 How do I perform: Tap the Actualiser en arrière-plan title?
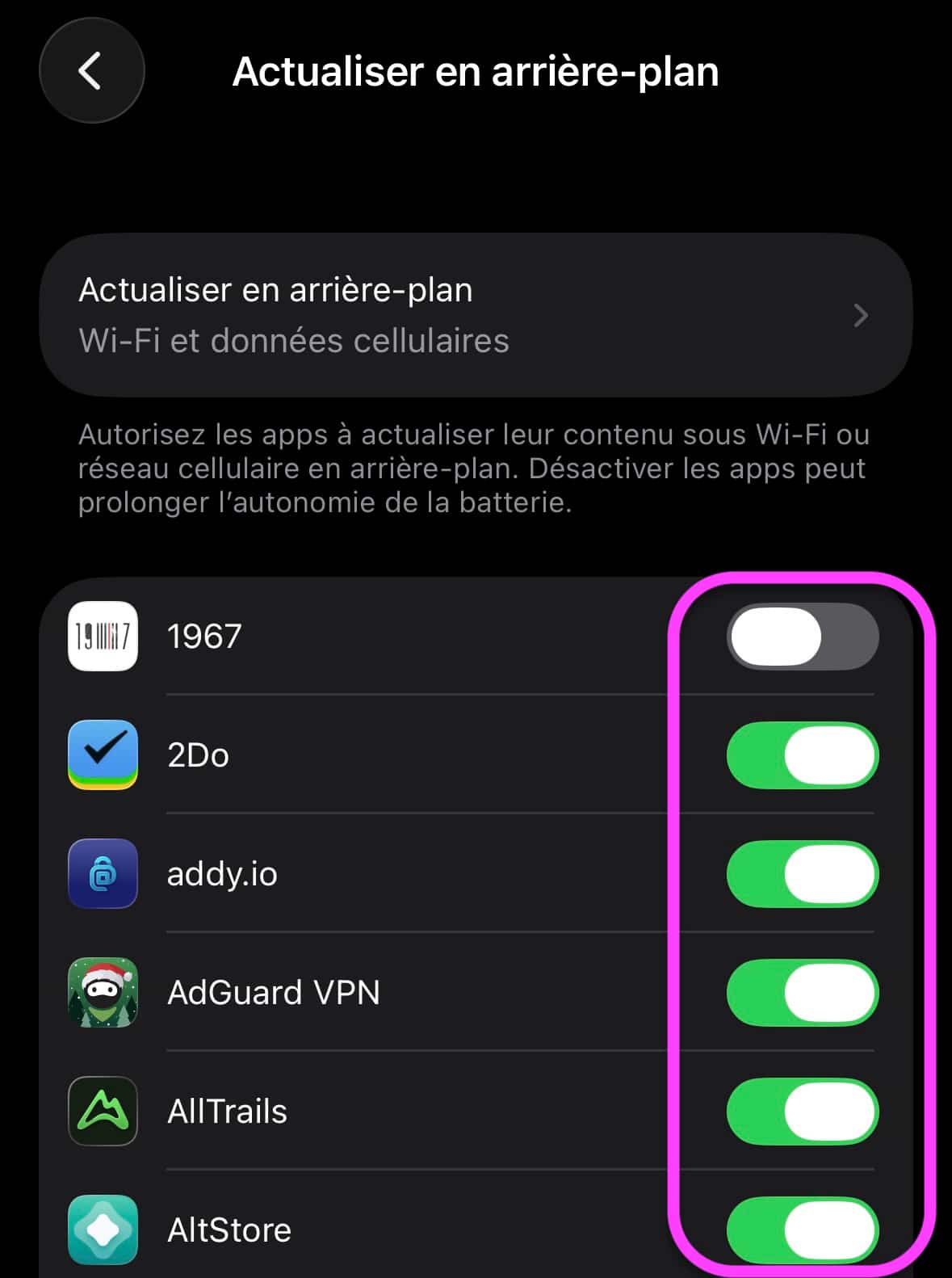pyautogui.click(x=476, y=71)
